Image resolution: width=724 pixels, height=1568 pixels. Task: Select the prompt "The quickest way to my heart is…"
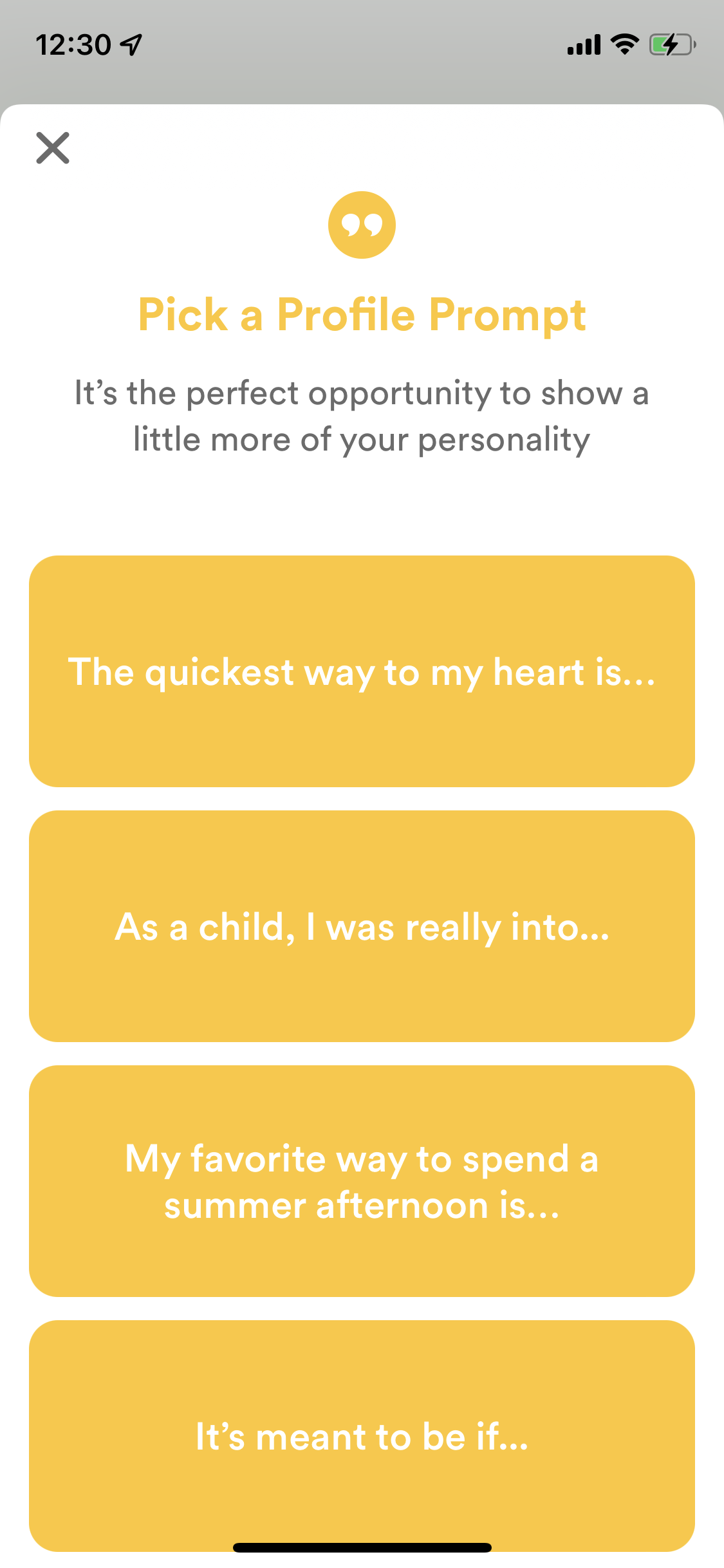tap(362, 671)
